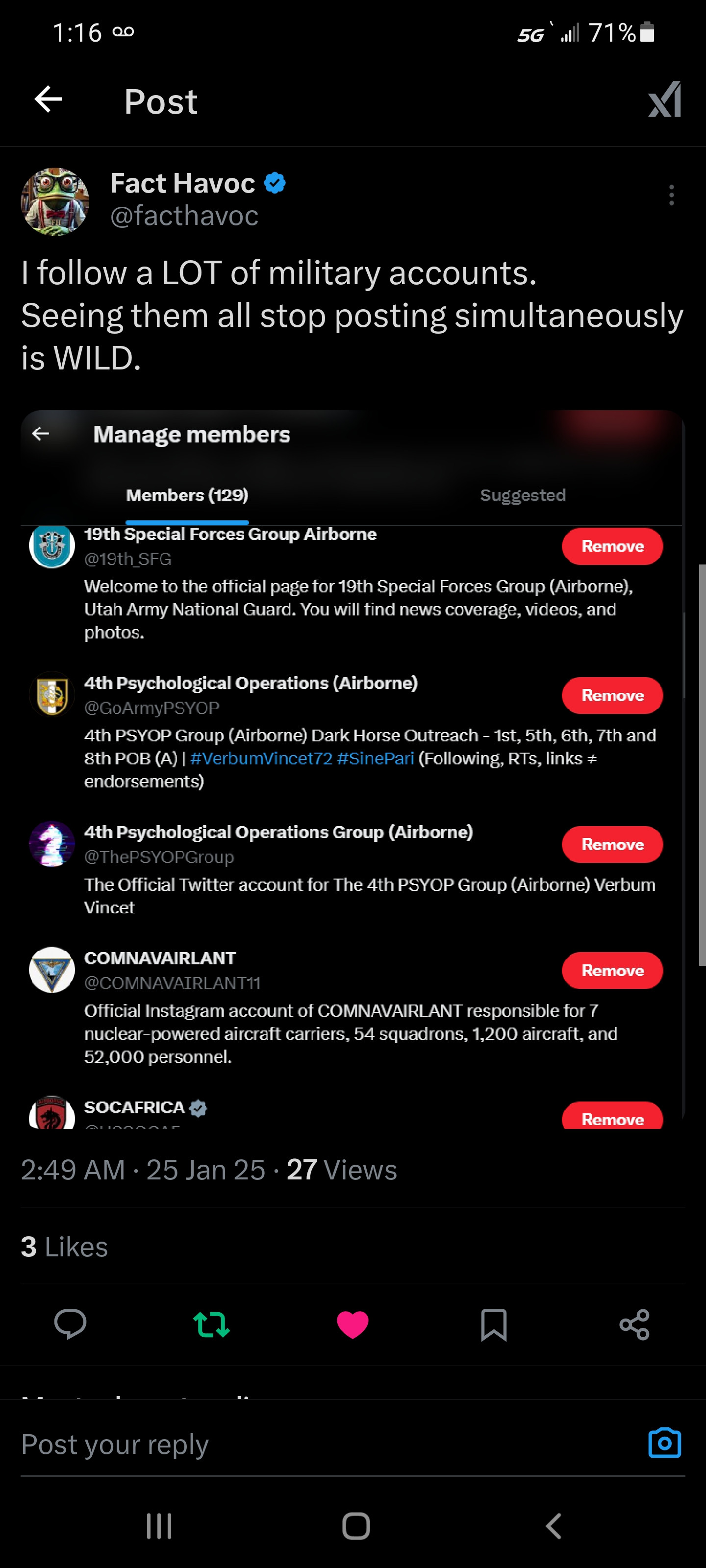Screen dimensions: 706x1568
Task: Undo the repost with the retweet icon
Action: click(211, 1324)
